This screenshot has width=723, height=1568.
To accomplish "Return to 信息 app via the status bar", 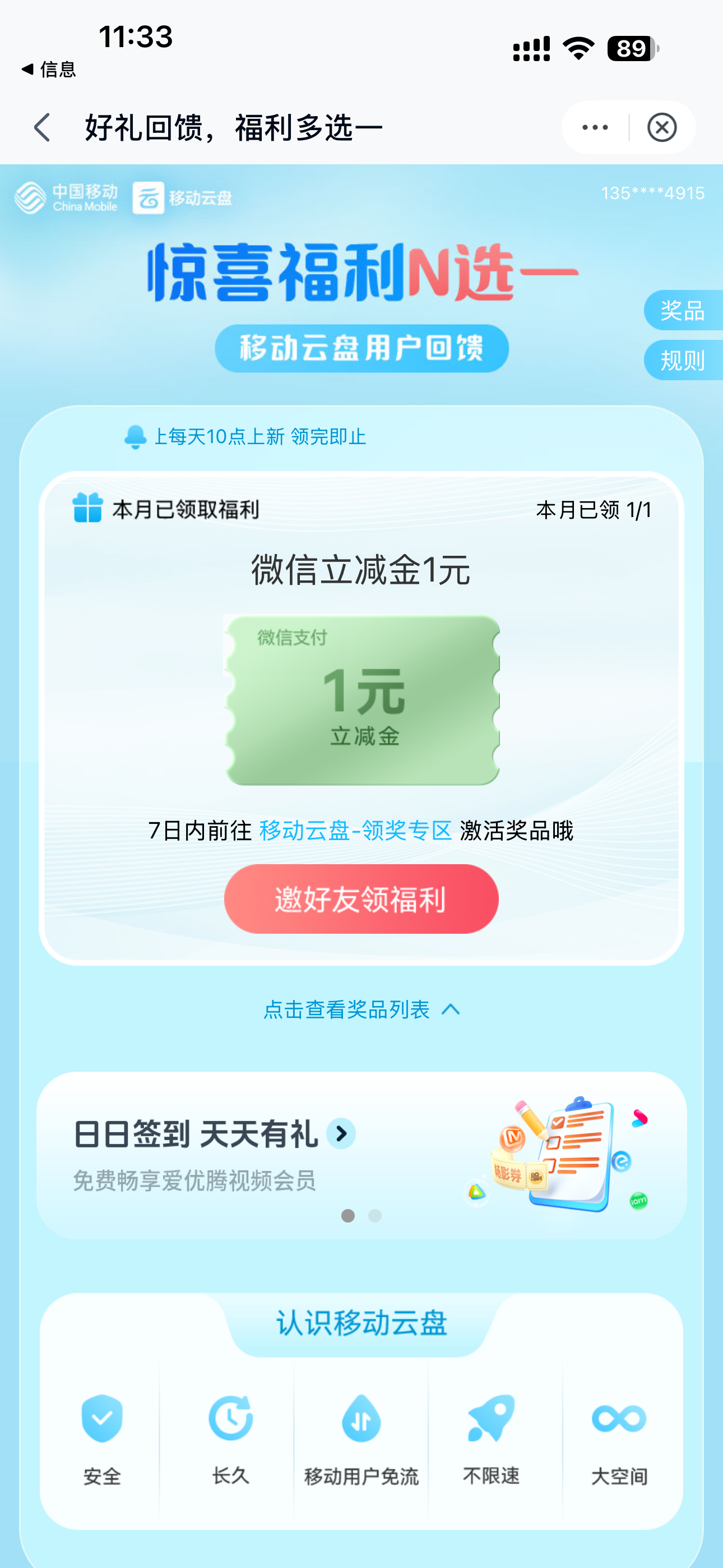I will coord(49,70).
